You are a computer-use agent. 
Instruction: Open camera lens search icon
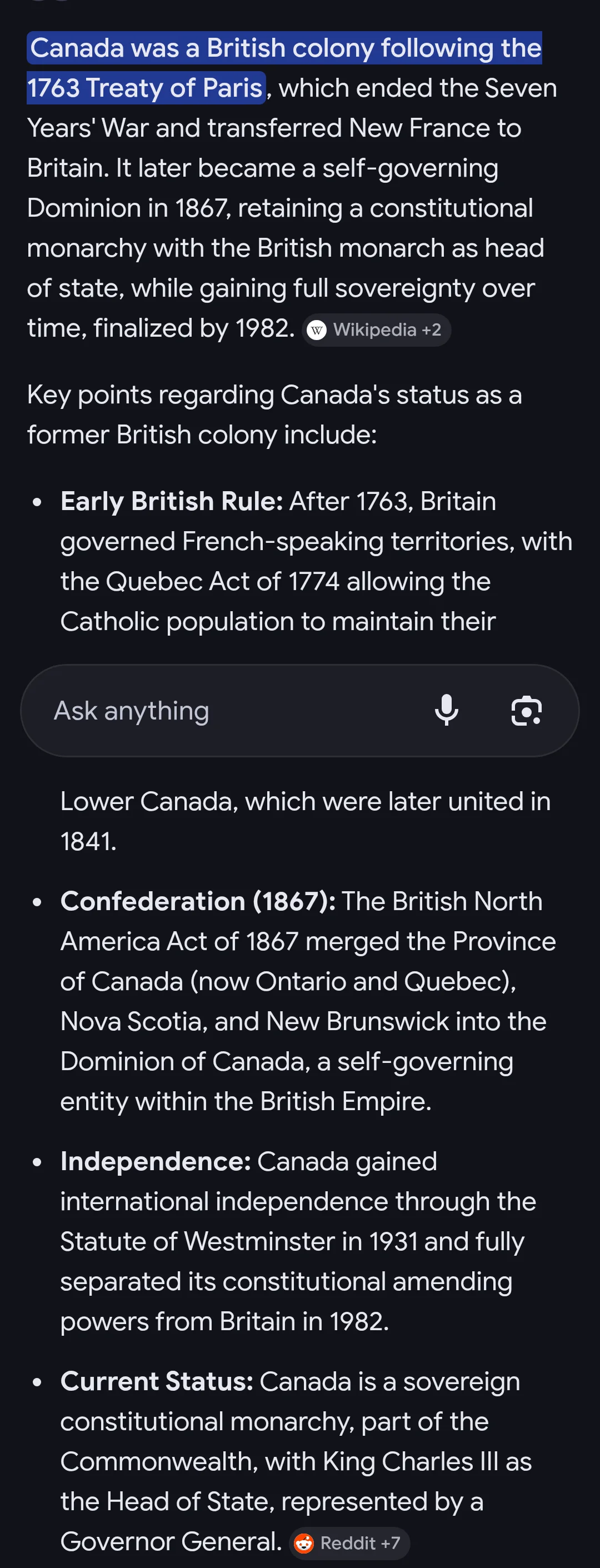pos(526,710)
